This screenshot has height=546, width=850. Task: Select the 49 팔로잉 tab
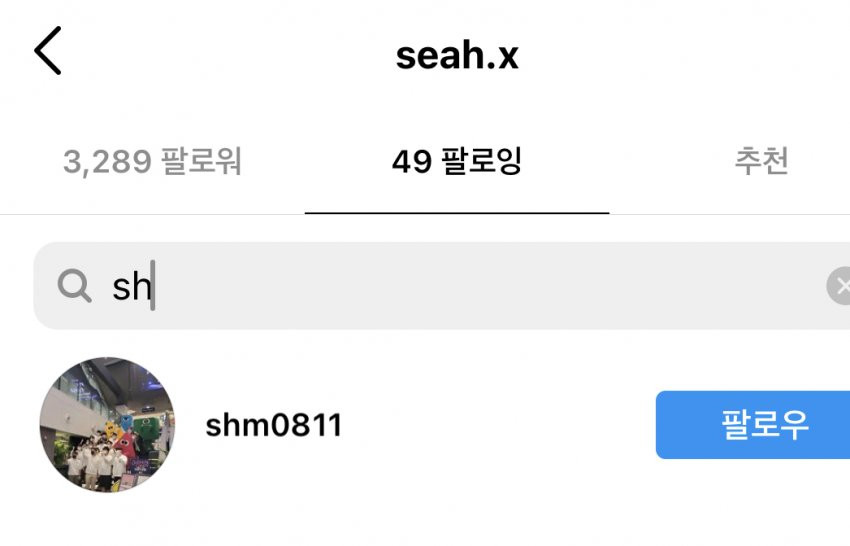click(456, 161)
